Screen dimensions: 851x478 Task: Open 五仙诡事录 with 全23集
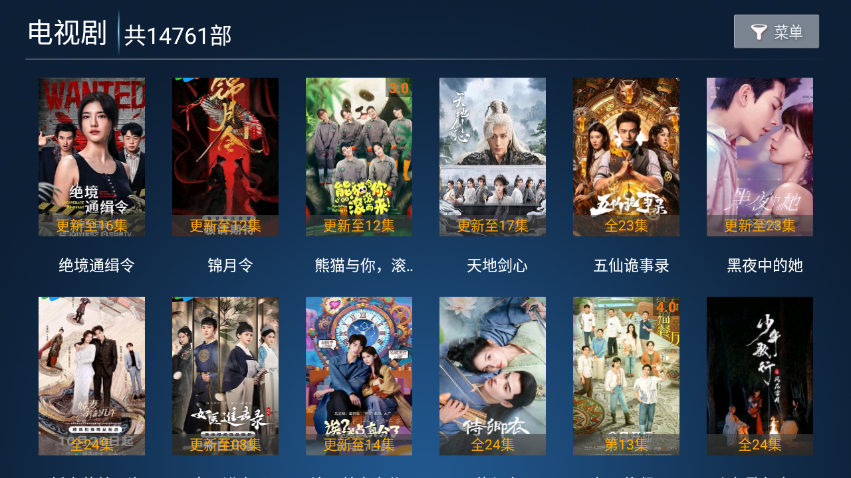[x=626, y=157]
